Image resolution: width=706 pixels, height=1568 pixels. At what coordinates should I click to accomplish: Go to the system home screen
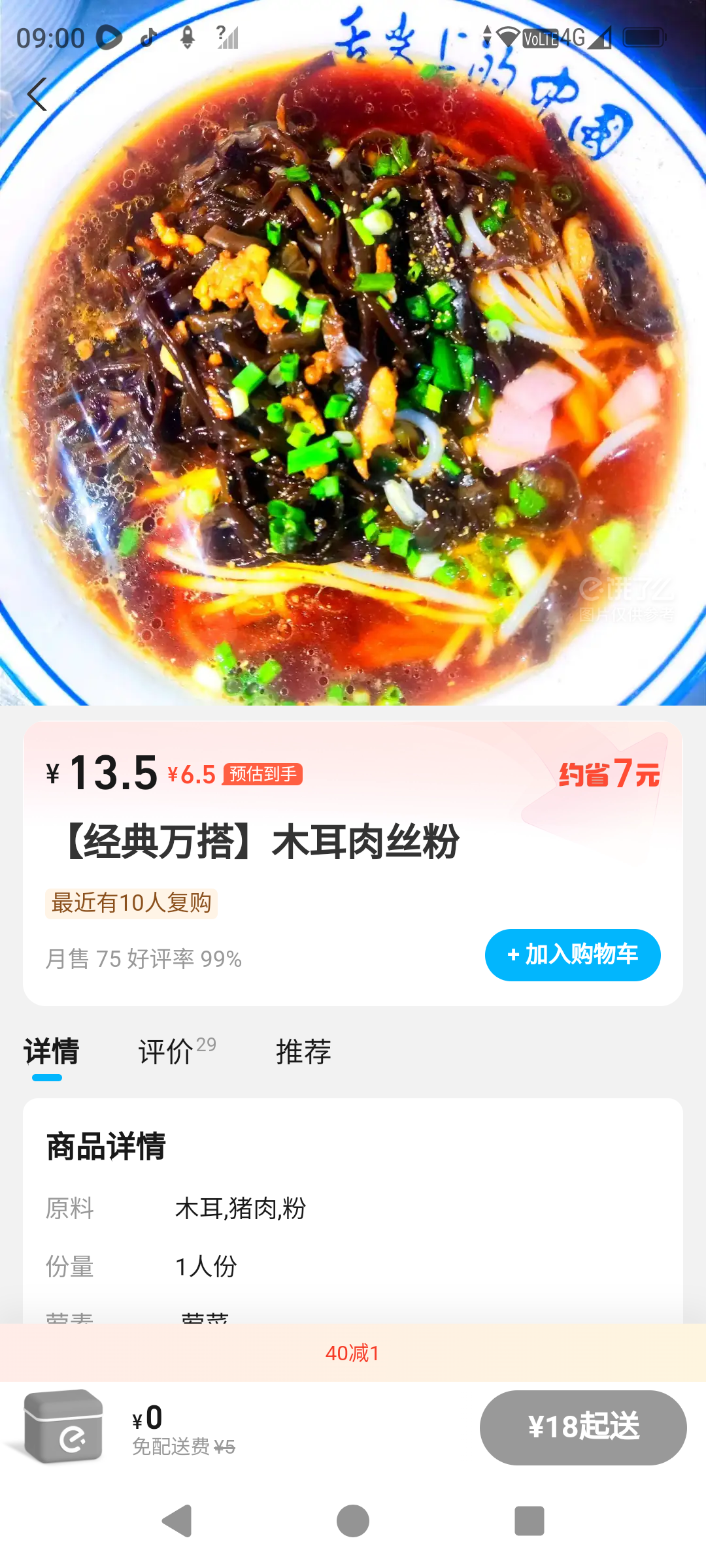coord(353,1521)
